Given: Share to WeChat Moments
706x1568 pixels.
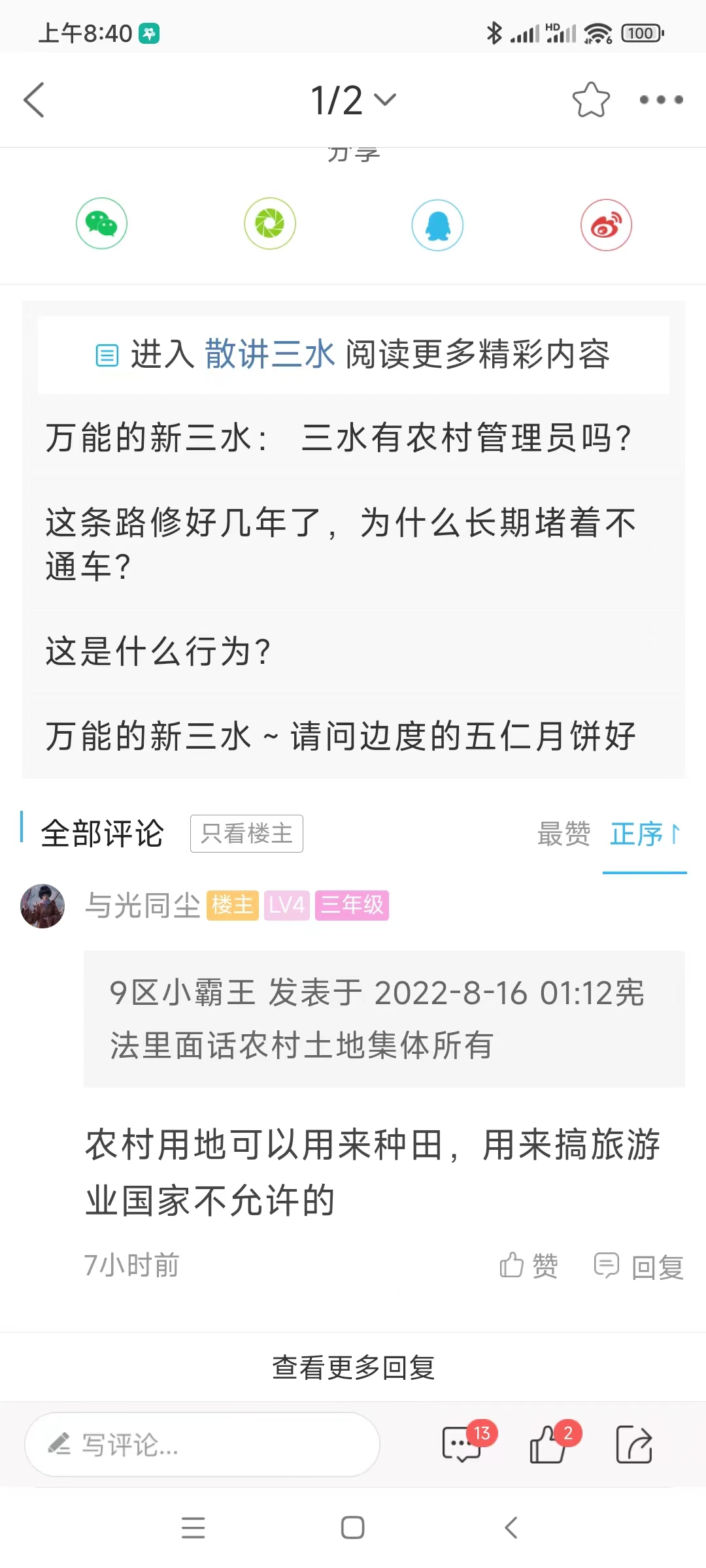Looking at the screenshot, I should [270, 223].
